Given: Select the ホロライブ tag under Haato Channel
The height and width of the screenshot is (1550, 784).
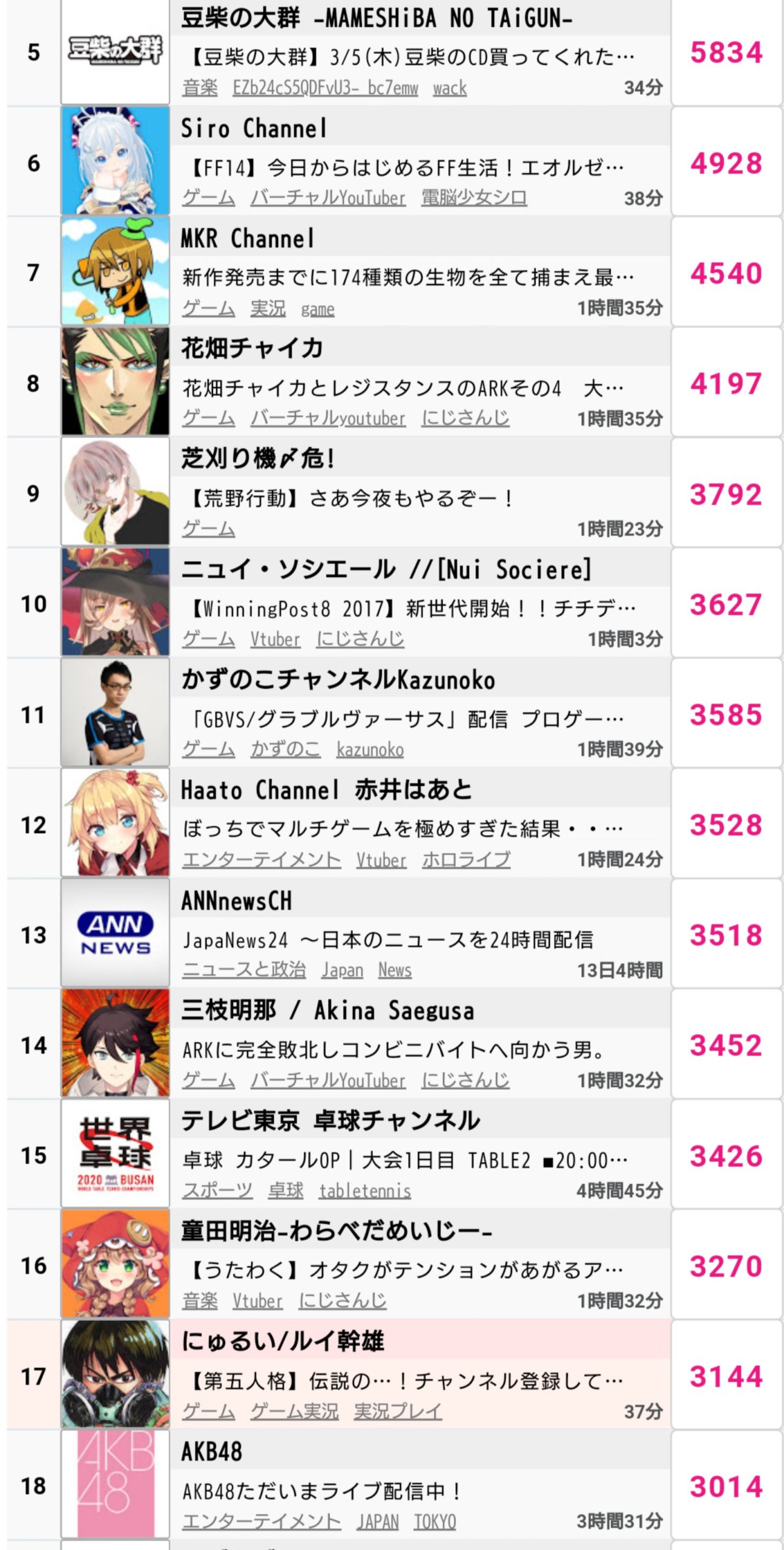Looking at the screenshot, I should click(x=466, y=859).
